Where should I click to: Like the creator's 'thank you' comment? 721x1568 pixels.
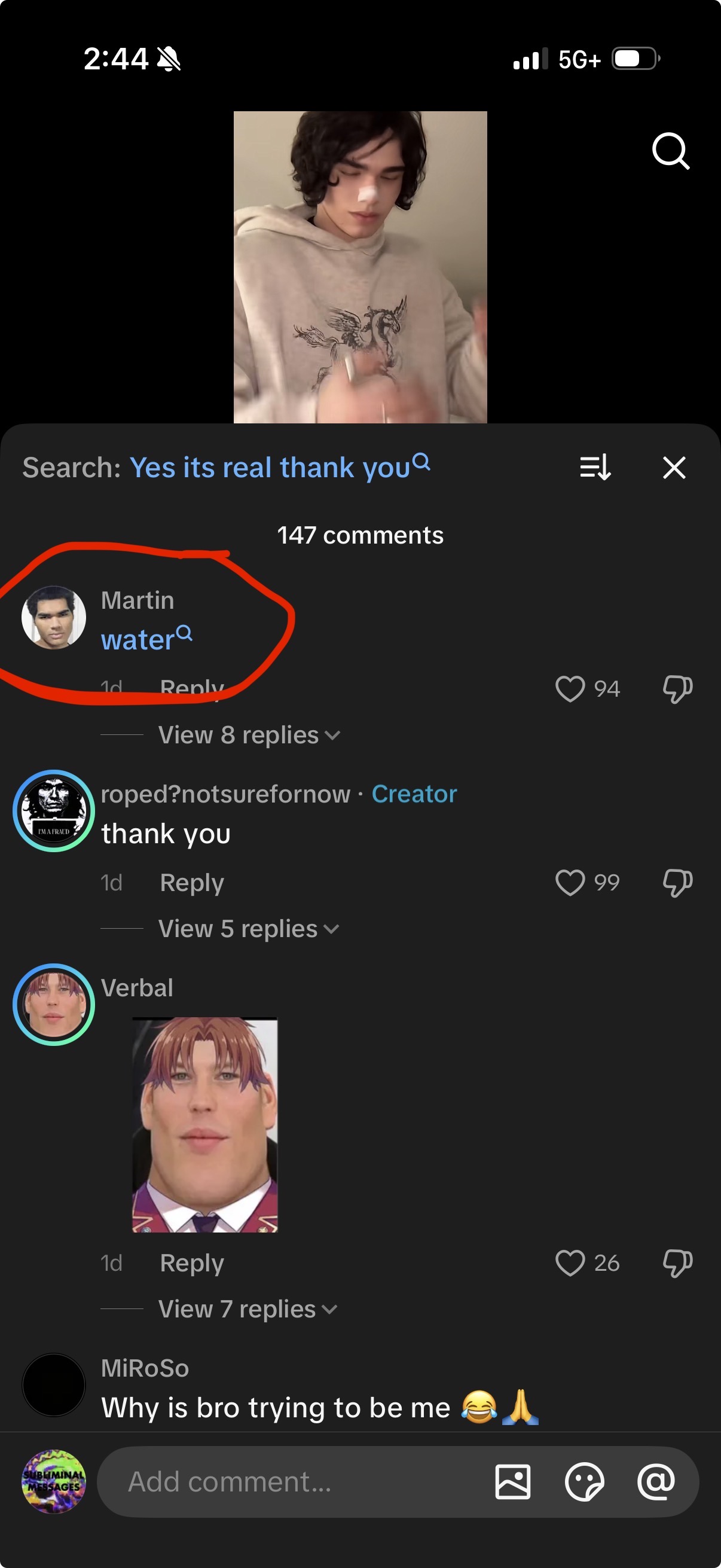pyautogui.click(x=570, y=883)
